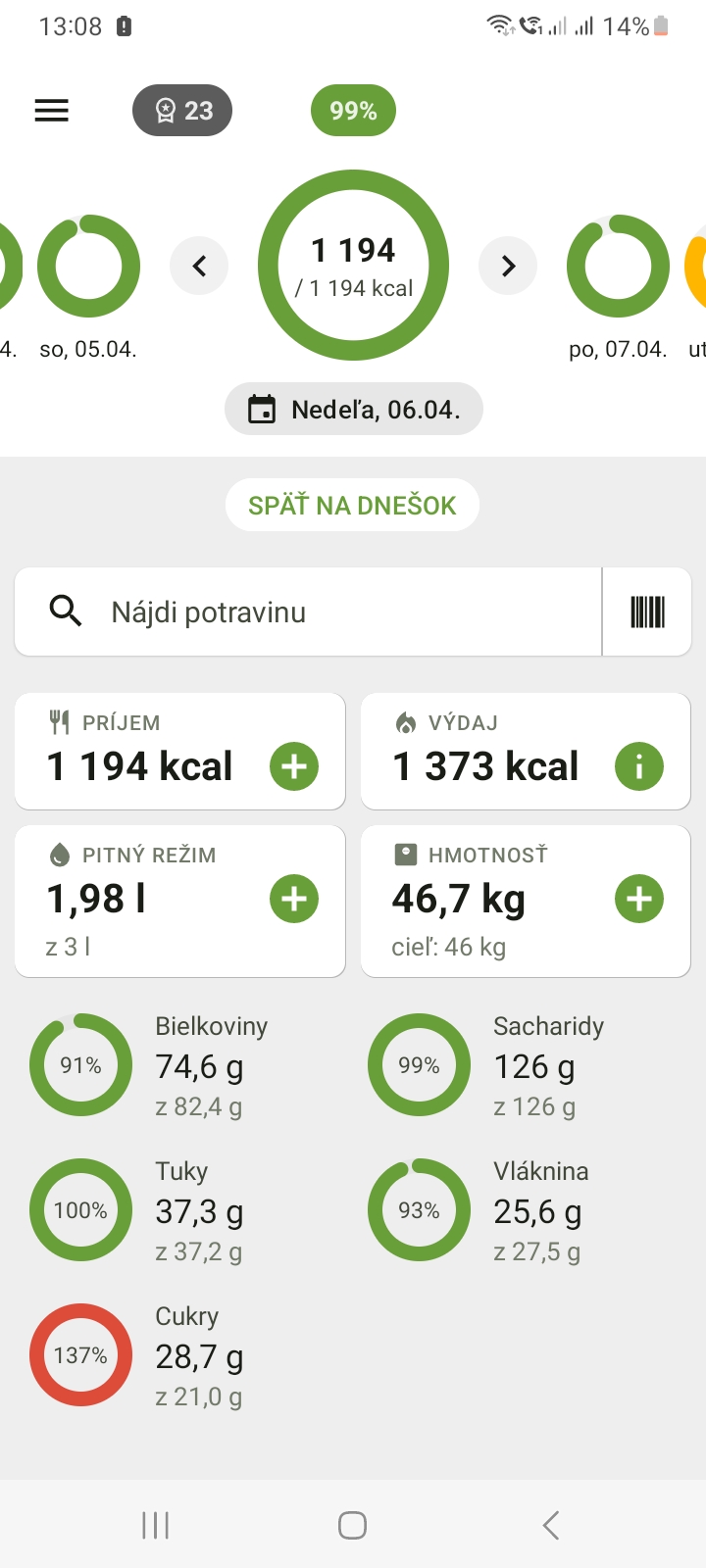Add water in Pitný režim
Viewport: 706px width, 1568px height.
coord(294,899)
